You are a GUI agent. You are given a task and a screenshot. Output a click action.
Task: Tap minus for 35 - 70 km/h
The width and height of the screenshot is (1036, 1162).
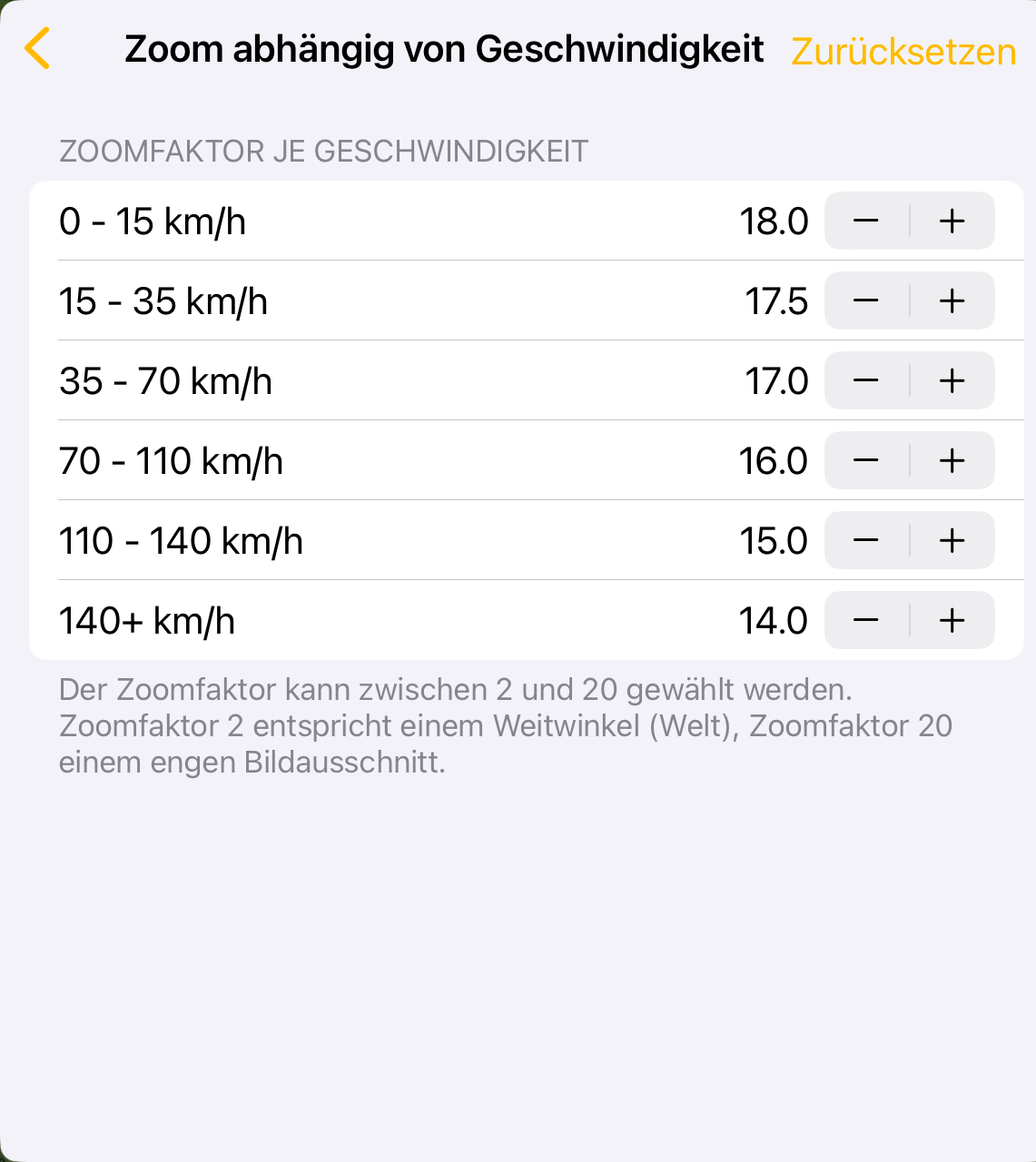[x=866, y=380]
